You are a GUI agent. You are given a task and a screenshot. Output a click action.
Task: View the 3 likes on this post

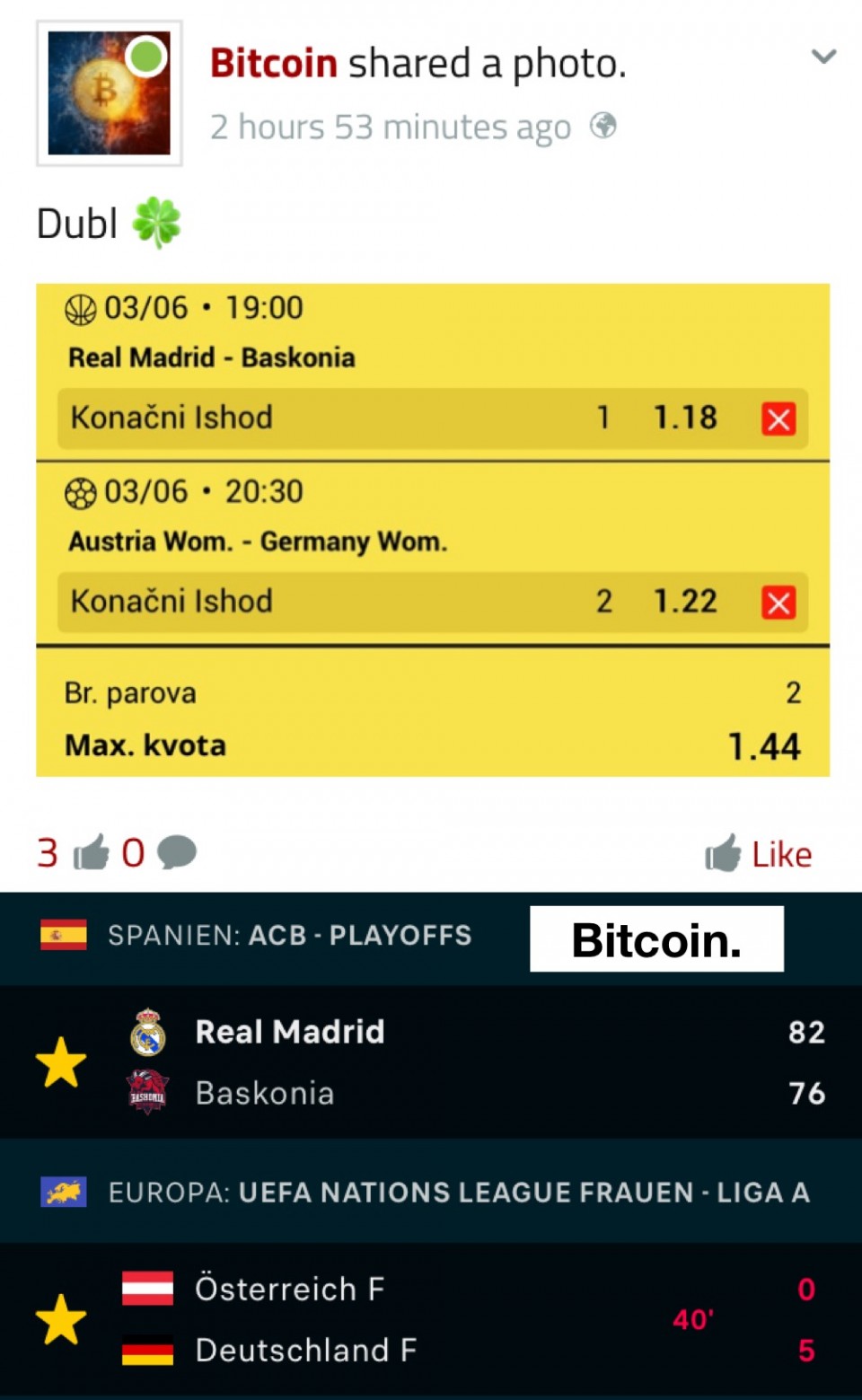pos(73,852)
